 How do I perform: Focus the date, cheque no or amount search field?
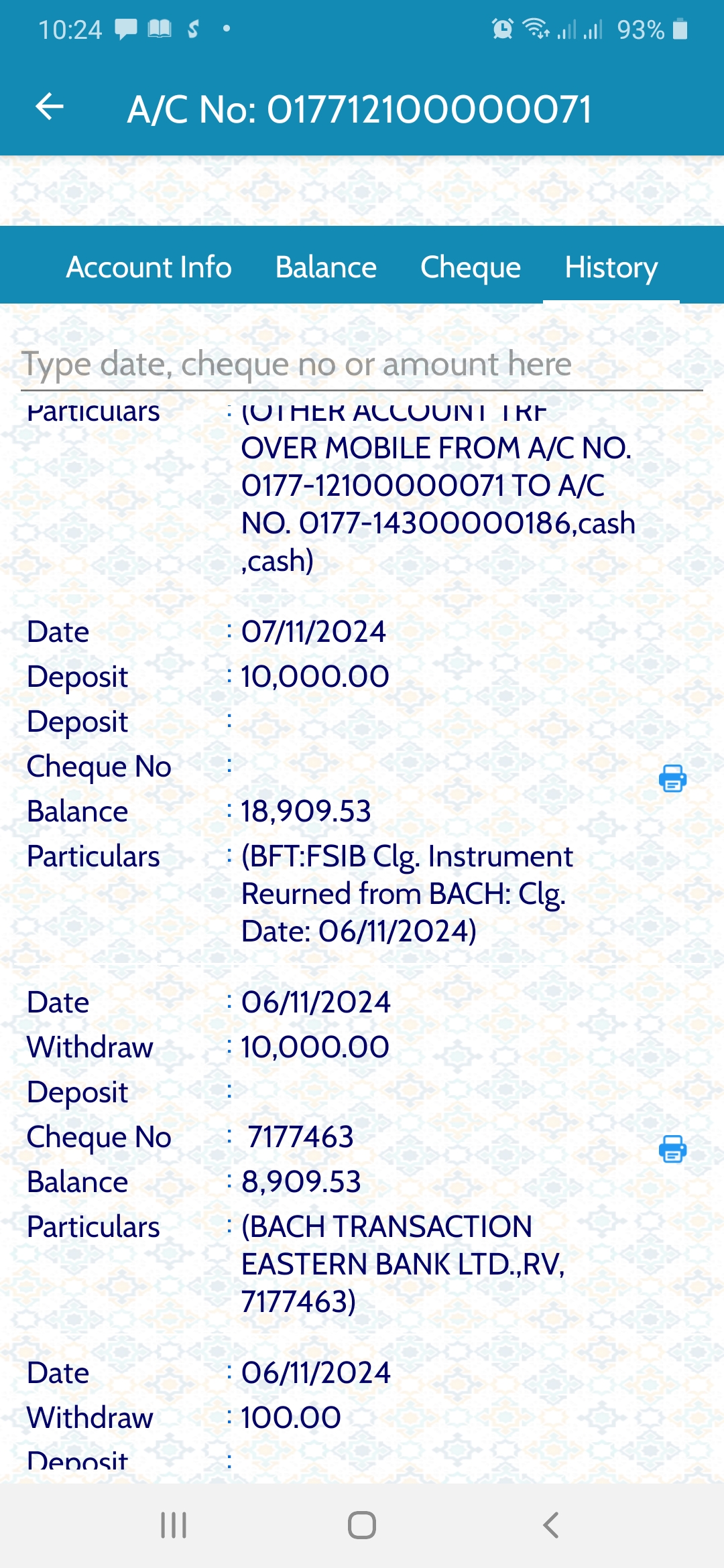[x=362, y=365]
